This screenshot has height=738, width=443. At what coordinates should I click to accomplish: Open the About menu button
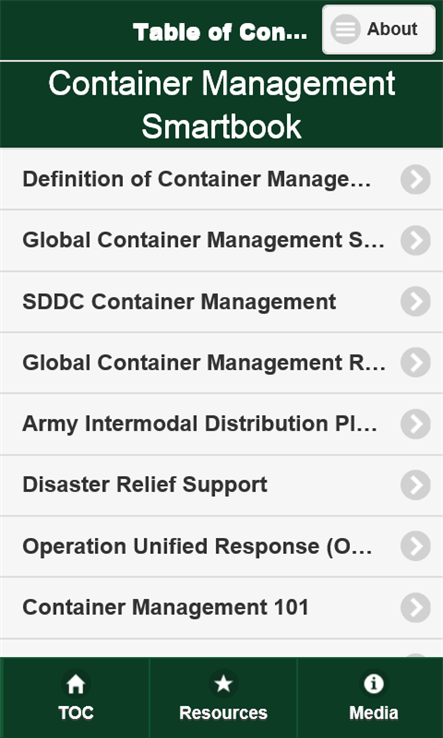click(x=379, y=29)
